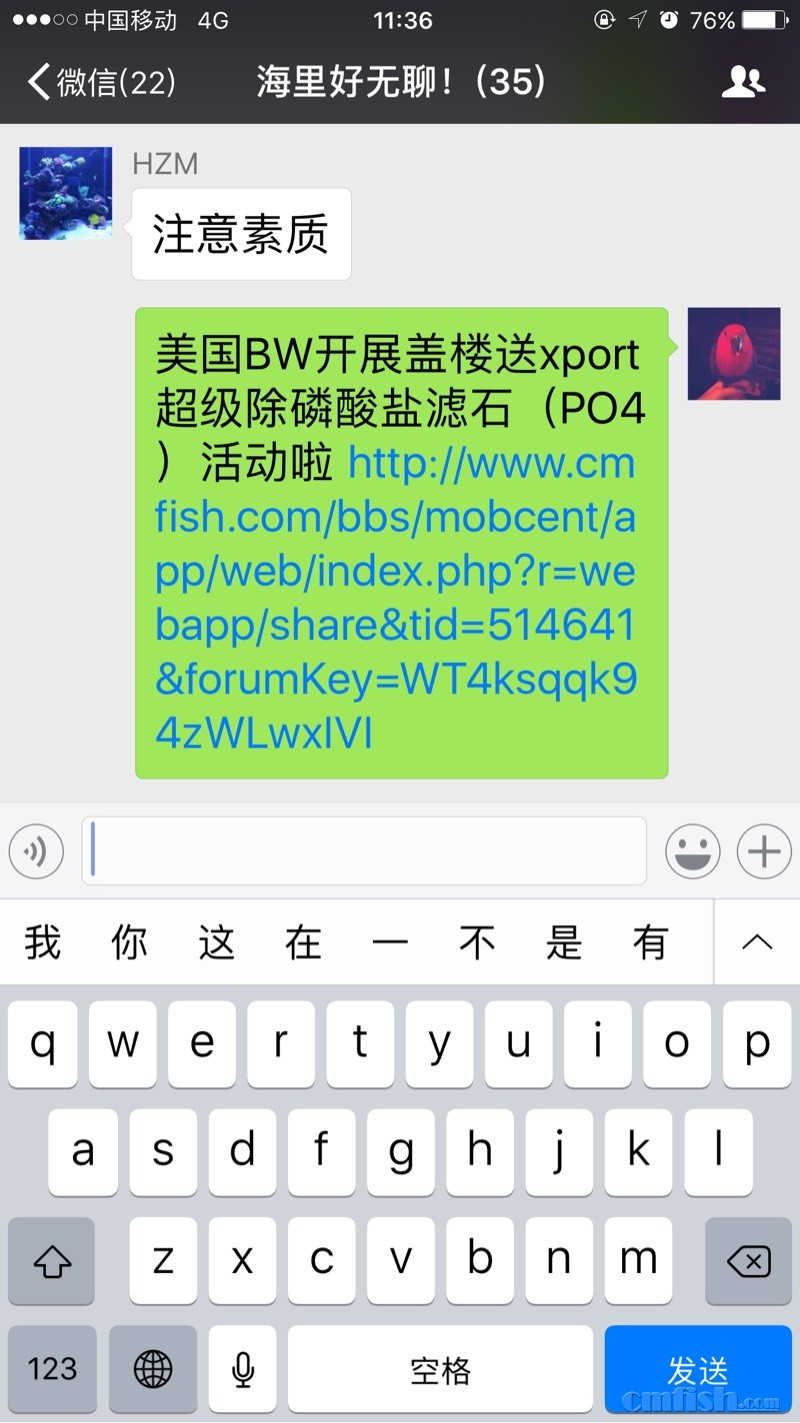
Task: Open the emoji picker smiley icon
Action: pos(693,851)
